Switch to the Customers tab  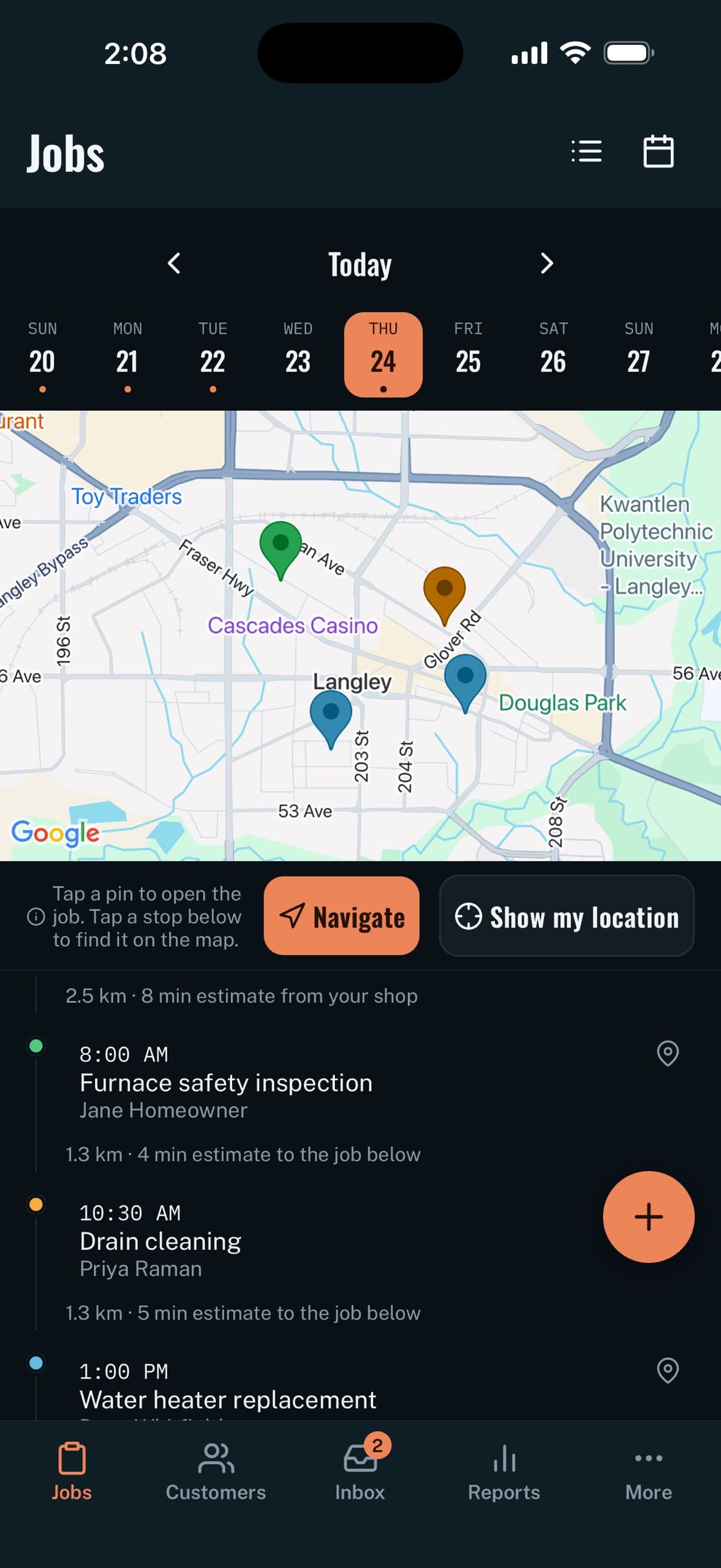216,1472
